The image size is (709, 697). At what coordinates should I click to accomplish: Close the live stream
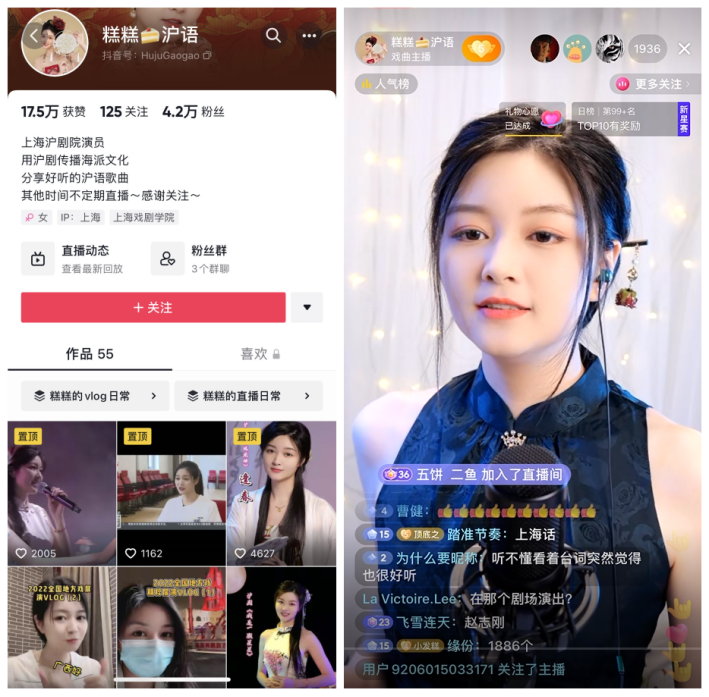(684, 48)
